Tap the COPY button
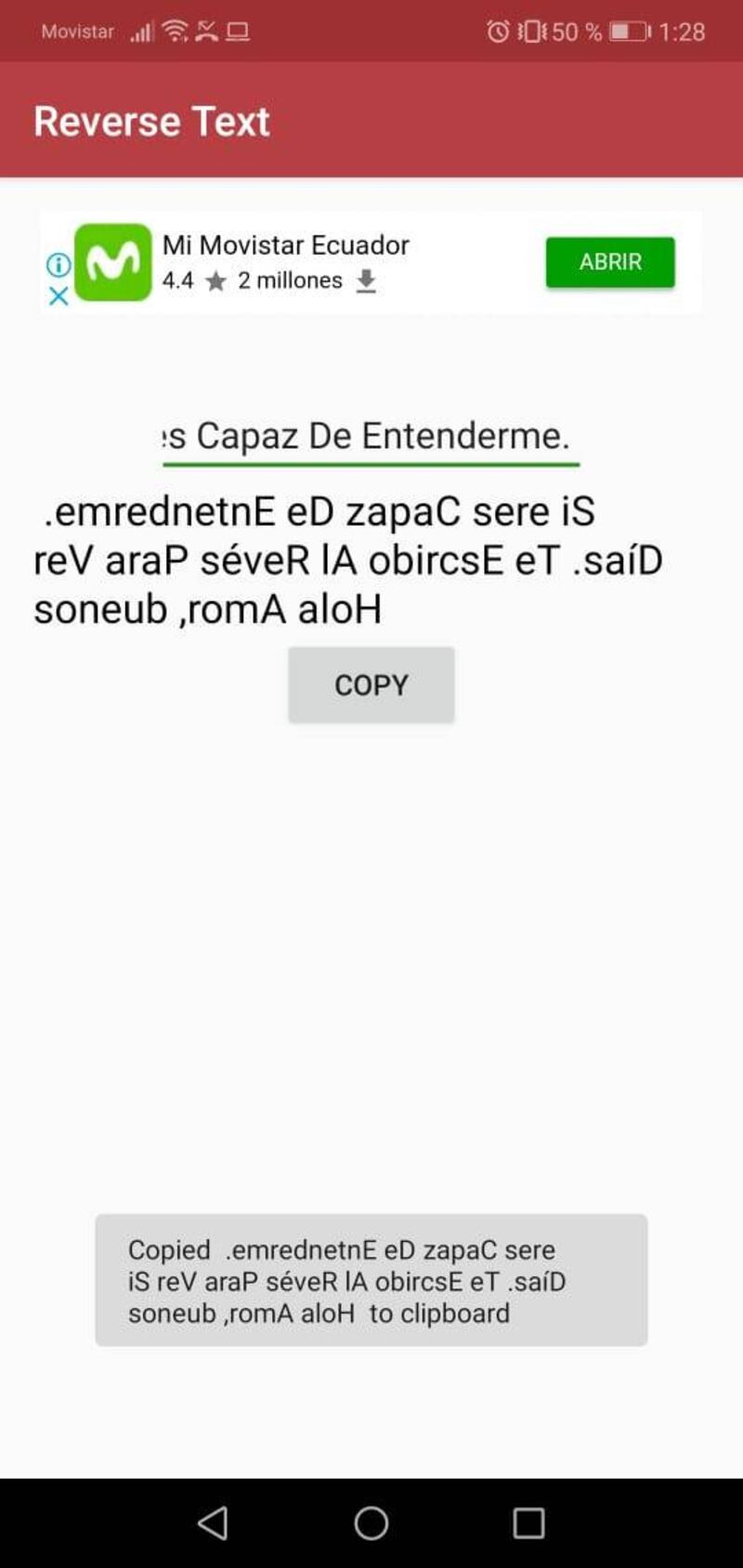 (371, 685)
